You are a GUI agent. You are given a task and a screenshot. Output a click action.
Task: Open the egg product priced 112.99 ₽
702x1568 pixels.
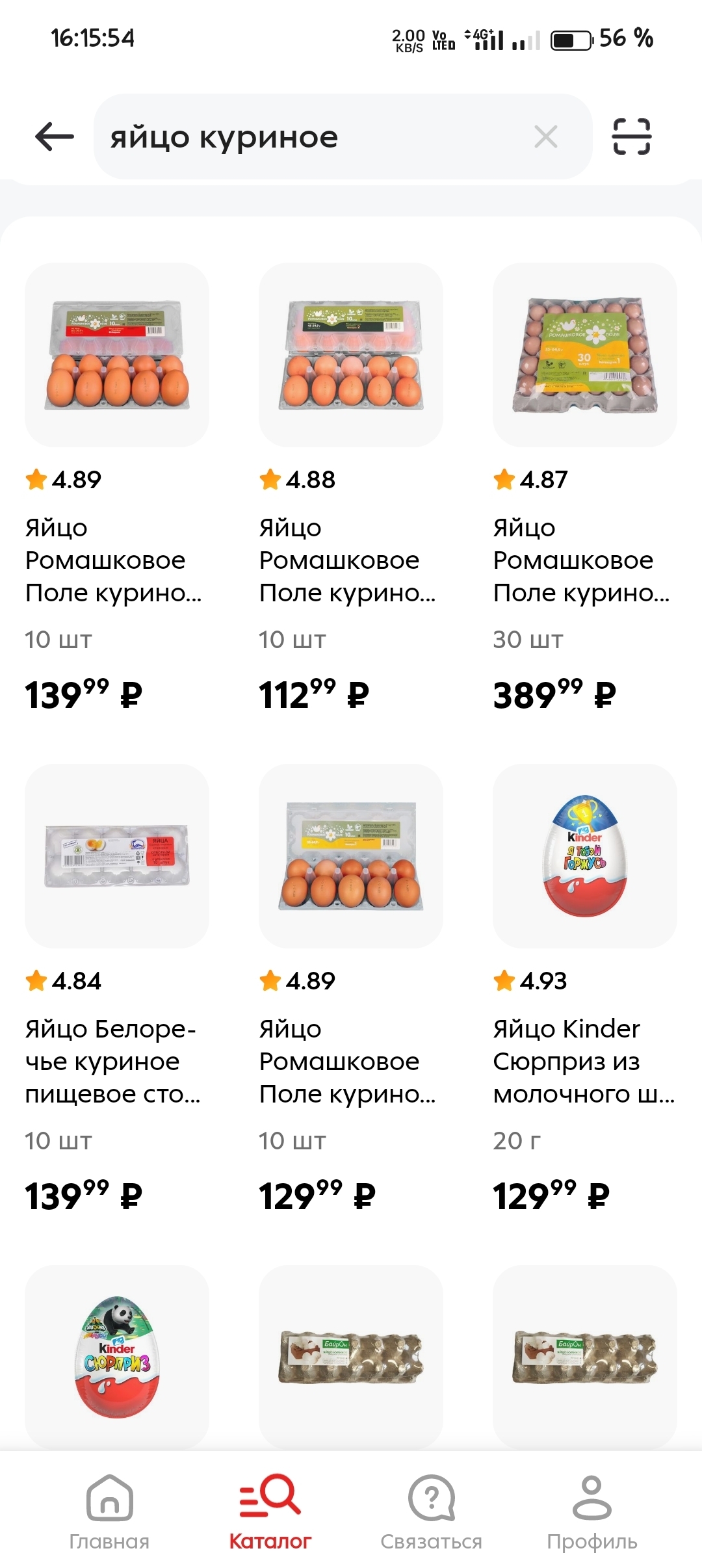pos(351,355)
